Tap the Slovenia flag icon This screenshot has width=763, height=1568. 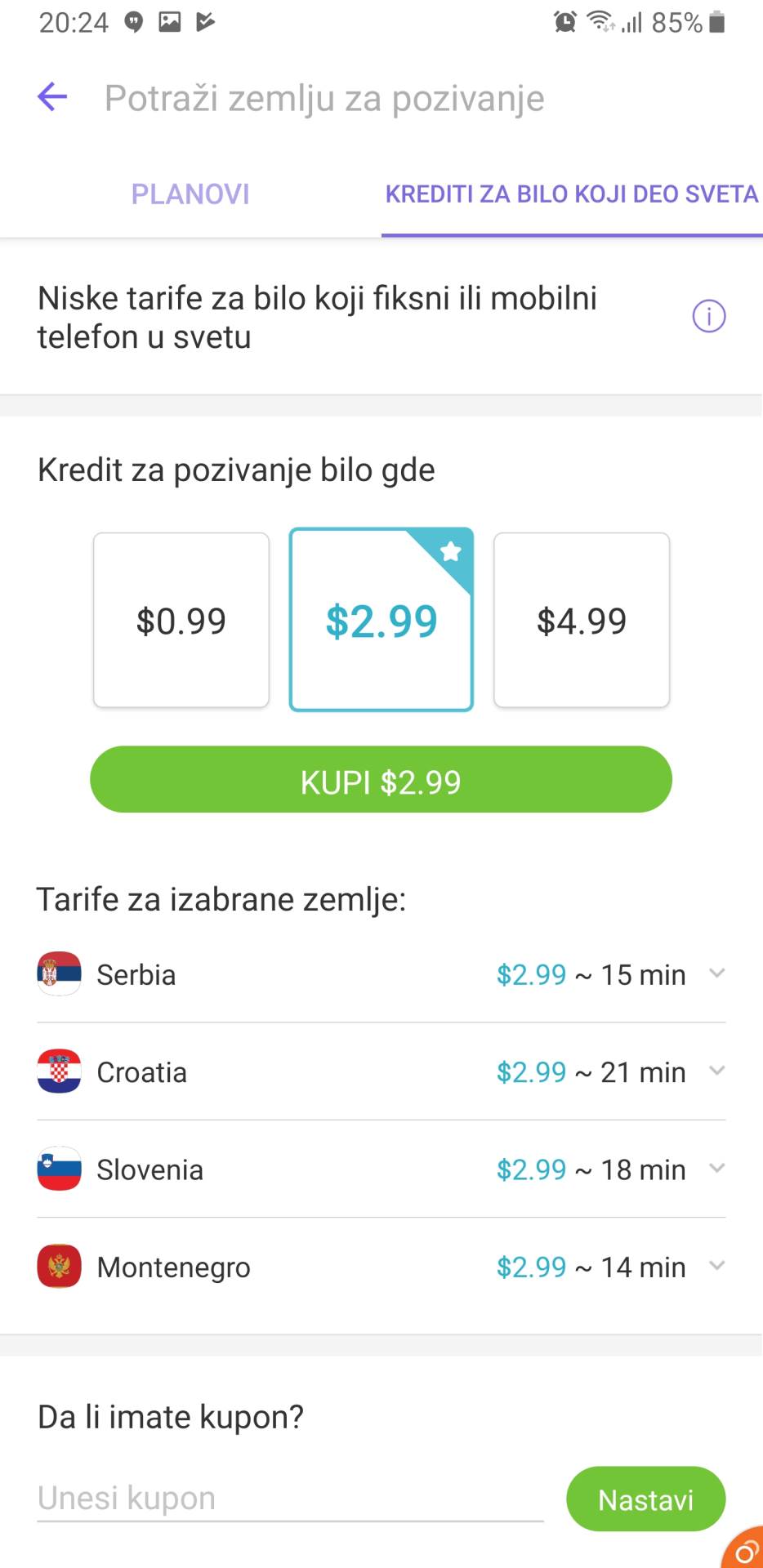click(58, 1169)
